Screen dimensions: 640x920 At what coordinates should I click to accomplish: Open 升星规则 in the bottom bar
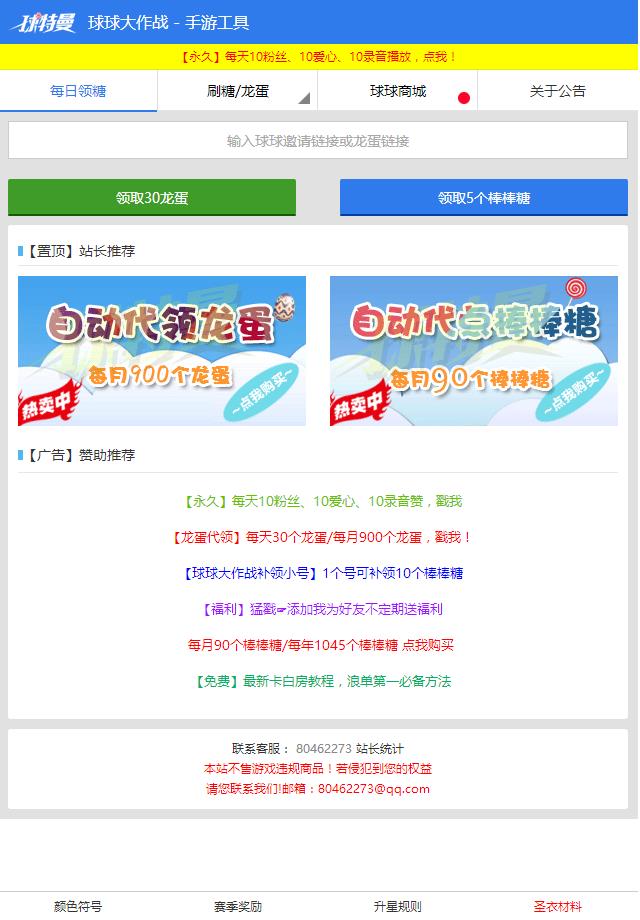[x=398, y=906]
